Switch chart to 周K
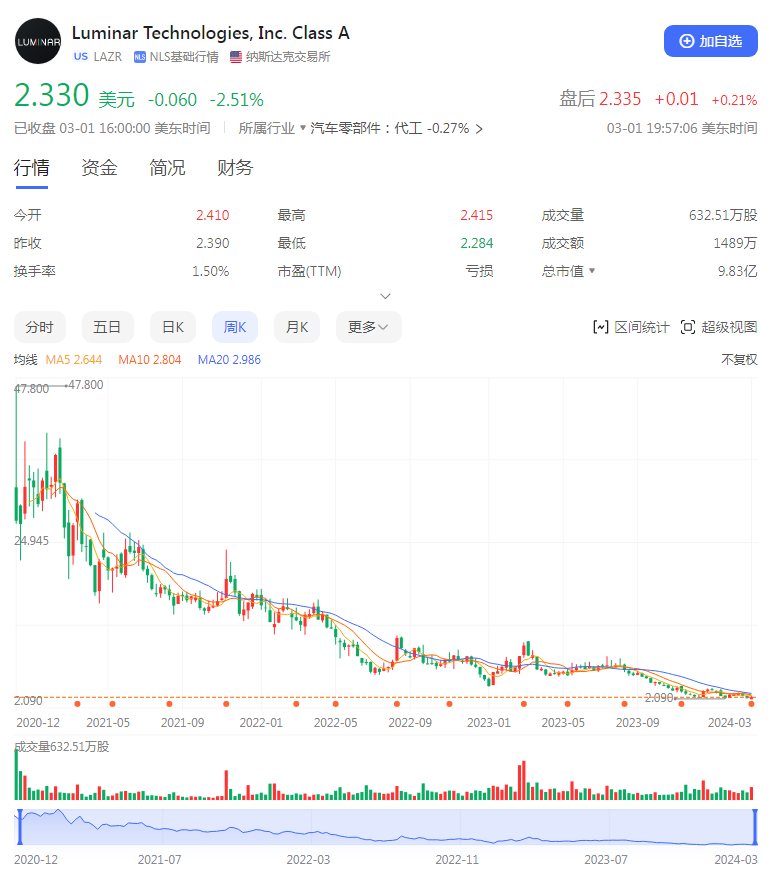 pyautogui.click(x=235, y=327)
